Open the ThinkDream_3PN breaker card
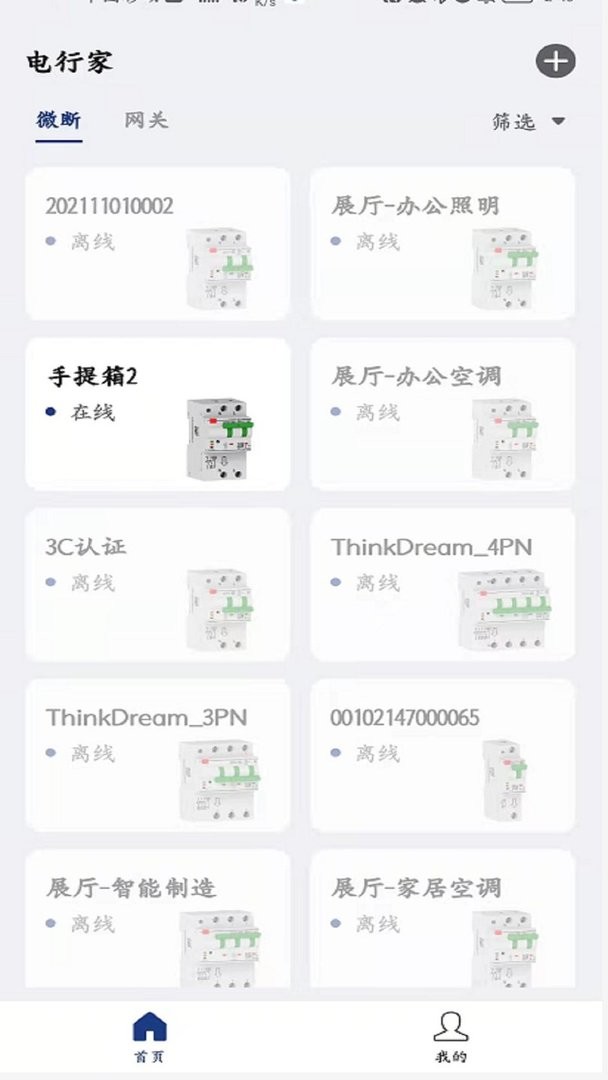Image resolution: width=608 pixels, height=1080 pixels. 157,755
